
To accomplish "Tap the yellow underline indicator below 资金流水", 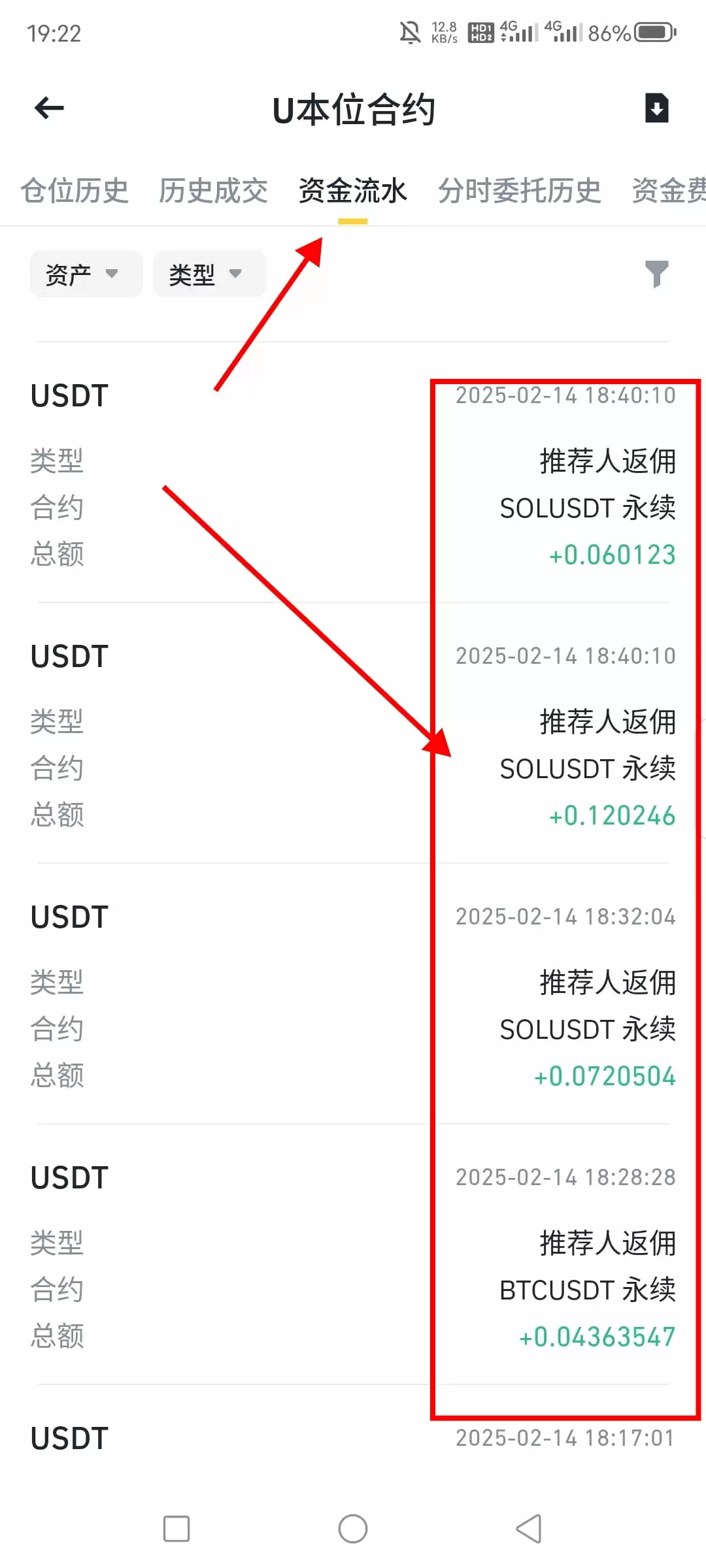I will click(352, 222).
